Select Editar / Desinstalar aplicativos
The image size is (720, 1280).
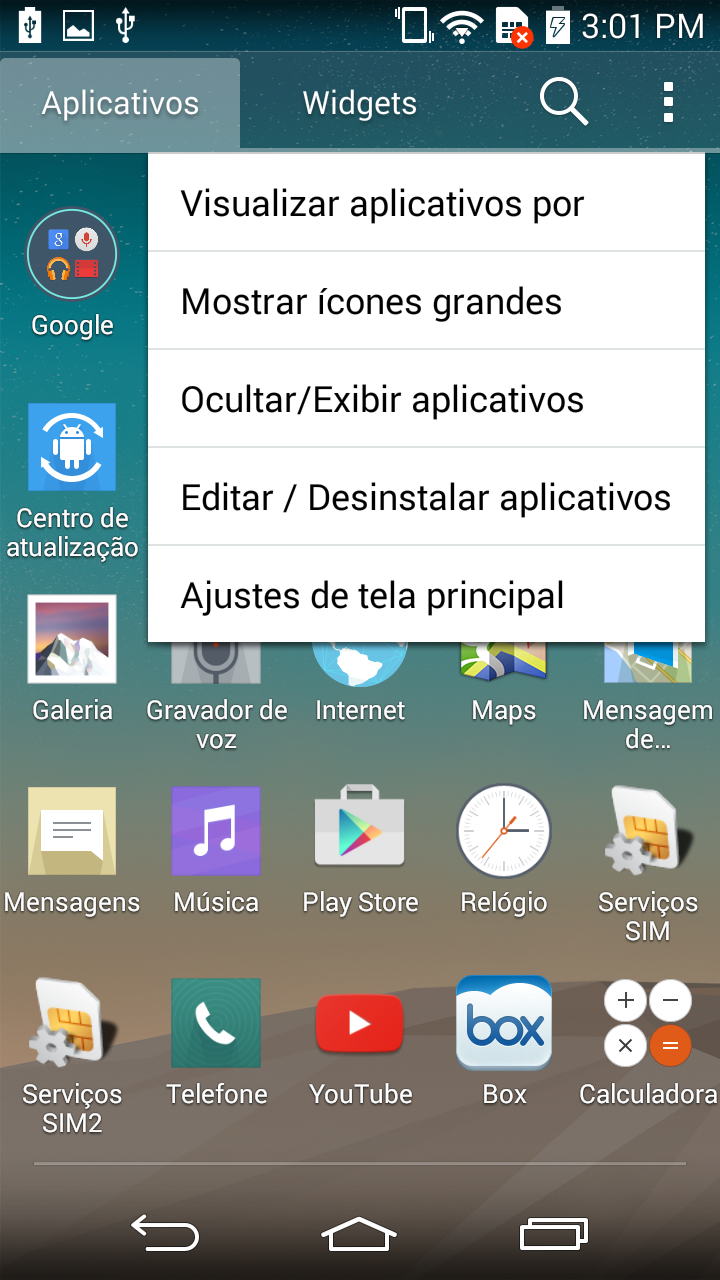pos(426,498)
